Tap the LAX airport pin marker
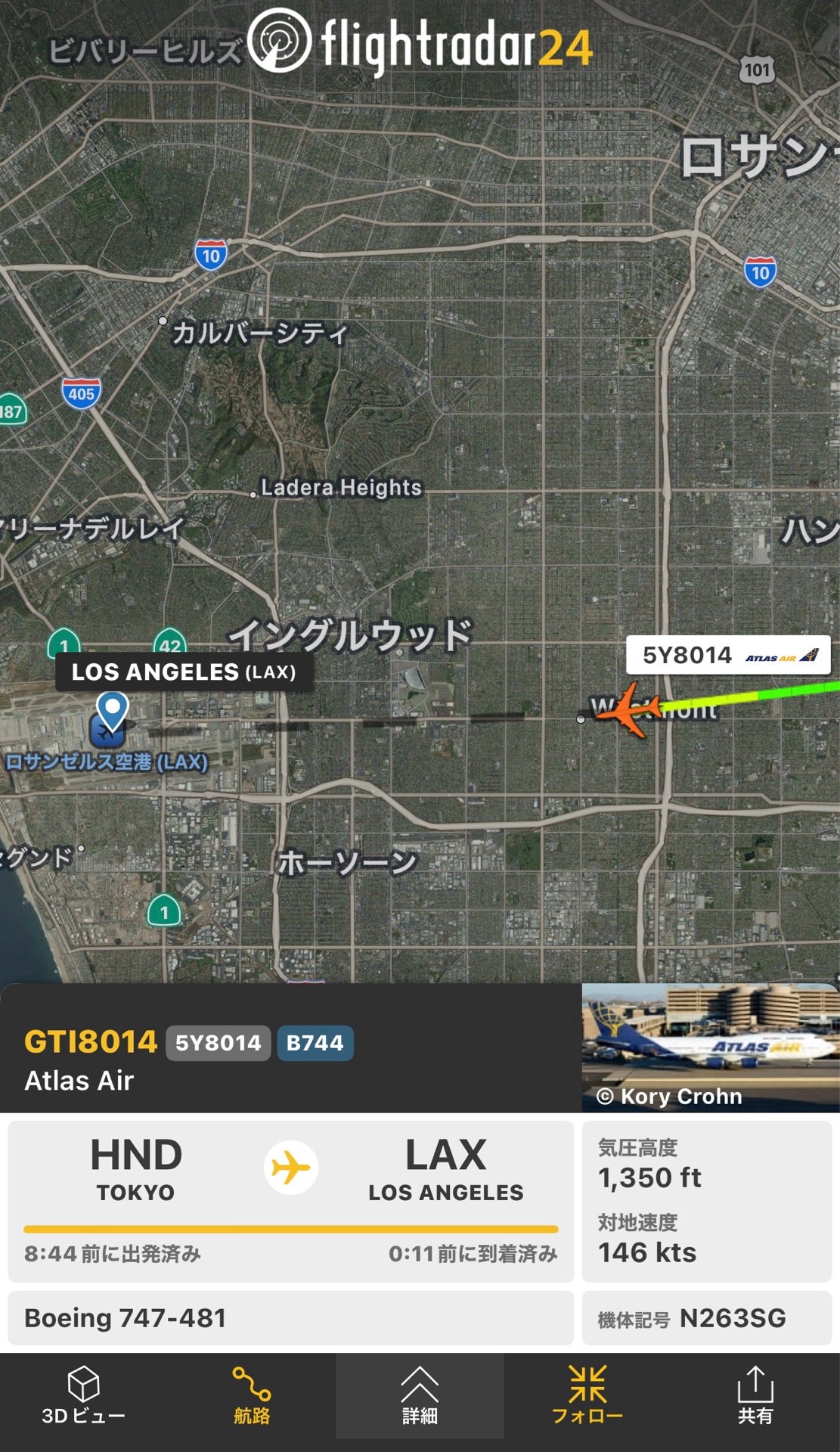Screen dimensions: 840x1452 coord(113,712)
